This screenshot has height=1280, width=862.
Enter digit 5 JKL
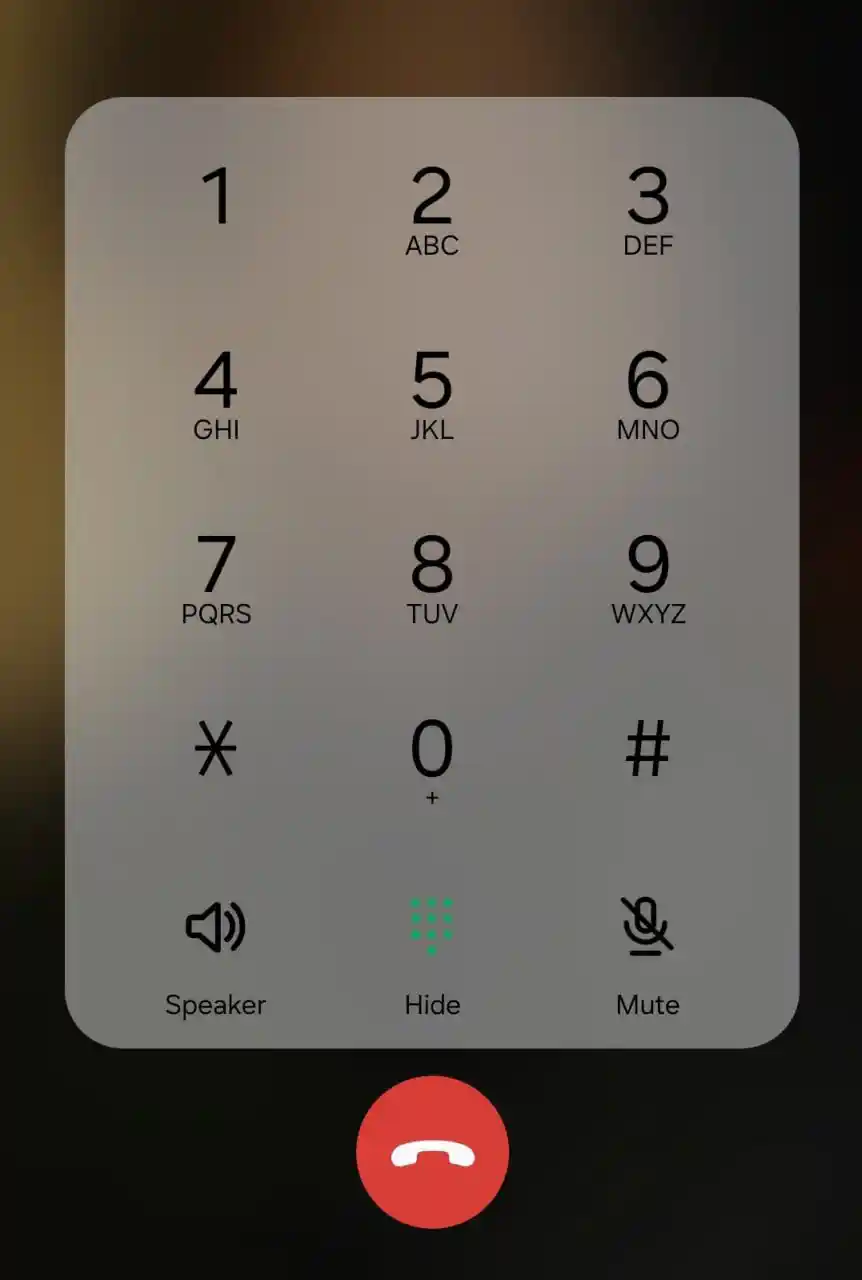432,394
